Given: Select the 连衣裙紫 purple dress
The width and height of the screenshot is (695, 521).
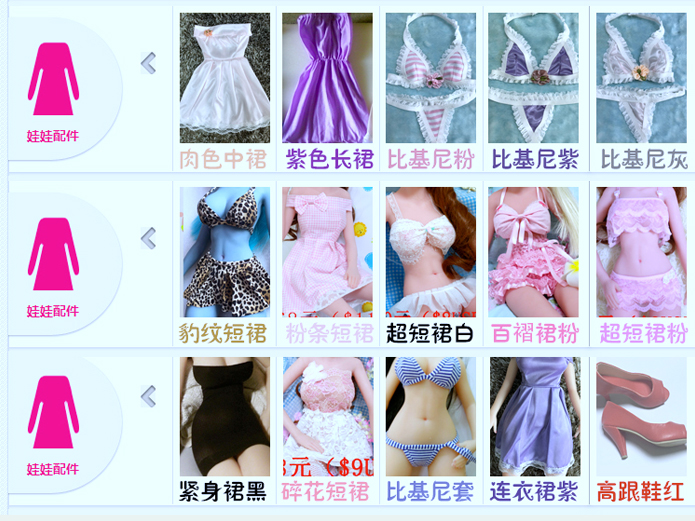Looking at the screenshot, I should tap(534, 418).
